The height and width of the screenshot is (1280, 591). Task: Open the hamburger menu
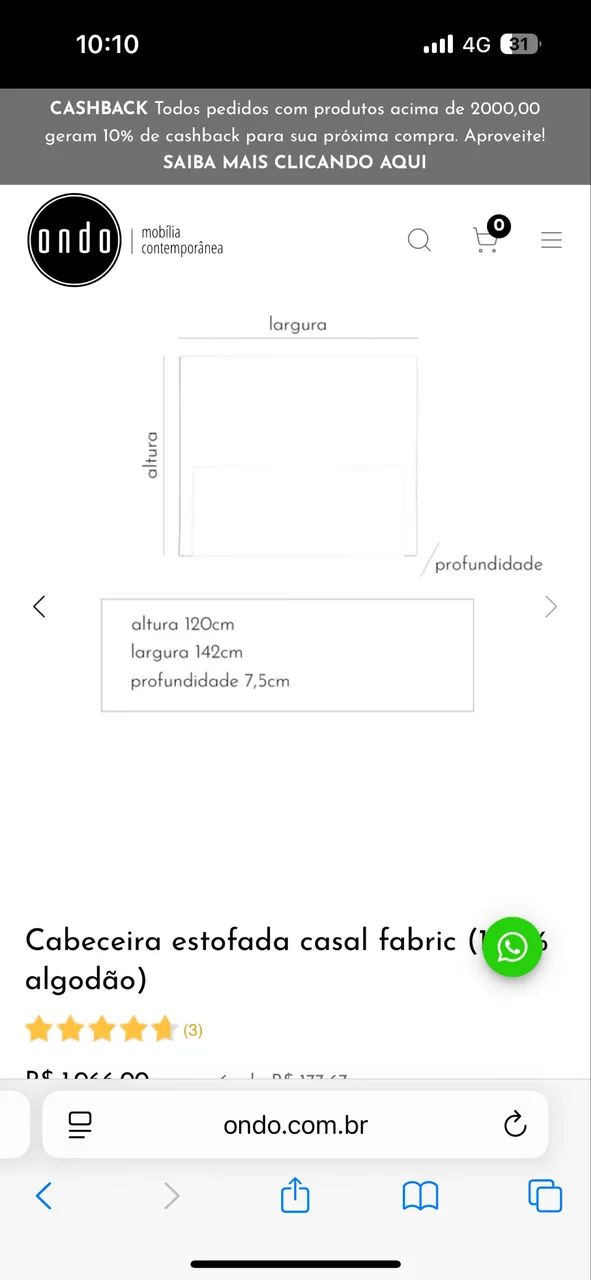pos(551,240)
